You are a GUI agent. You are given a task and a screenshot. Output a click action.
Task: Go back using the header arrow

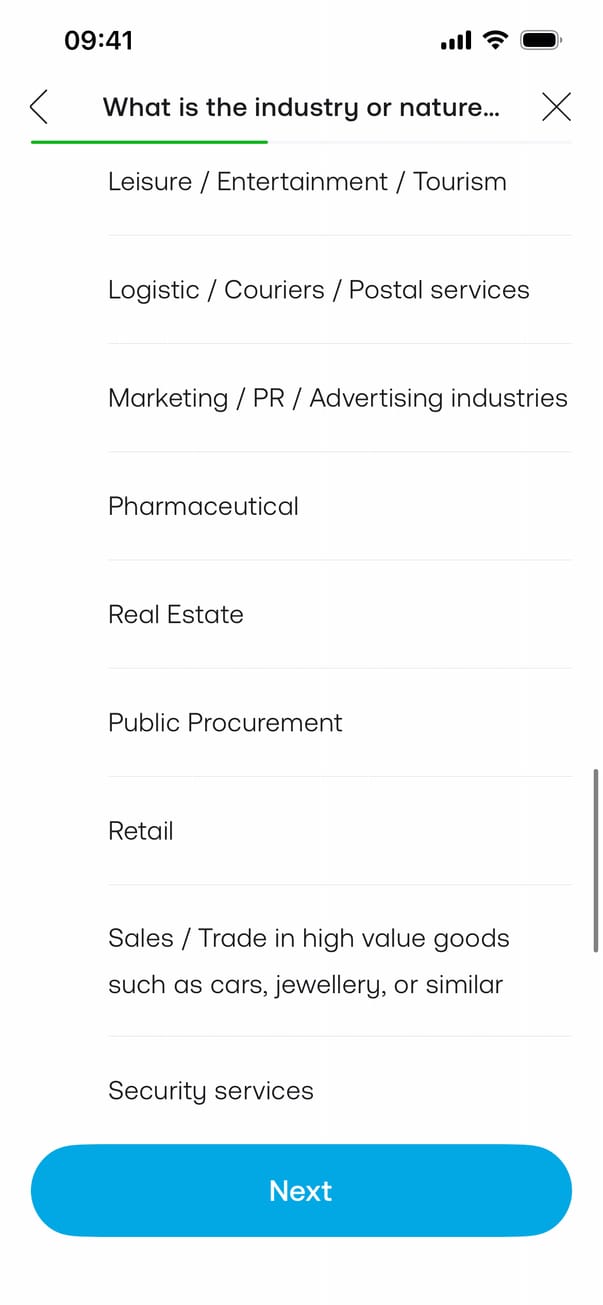pos(40,106)
